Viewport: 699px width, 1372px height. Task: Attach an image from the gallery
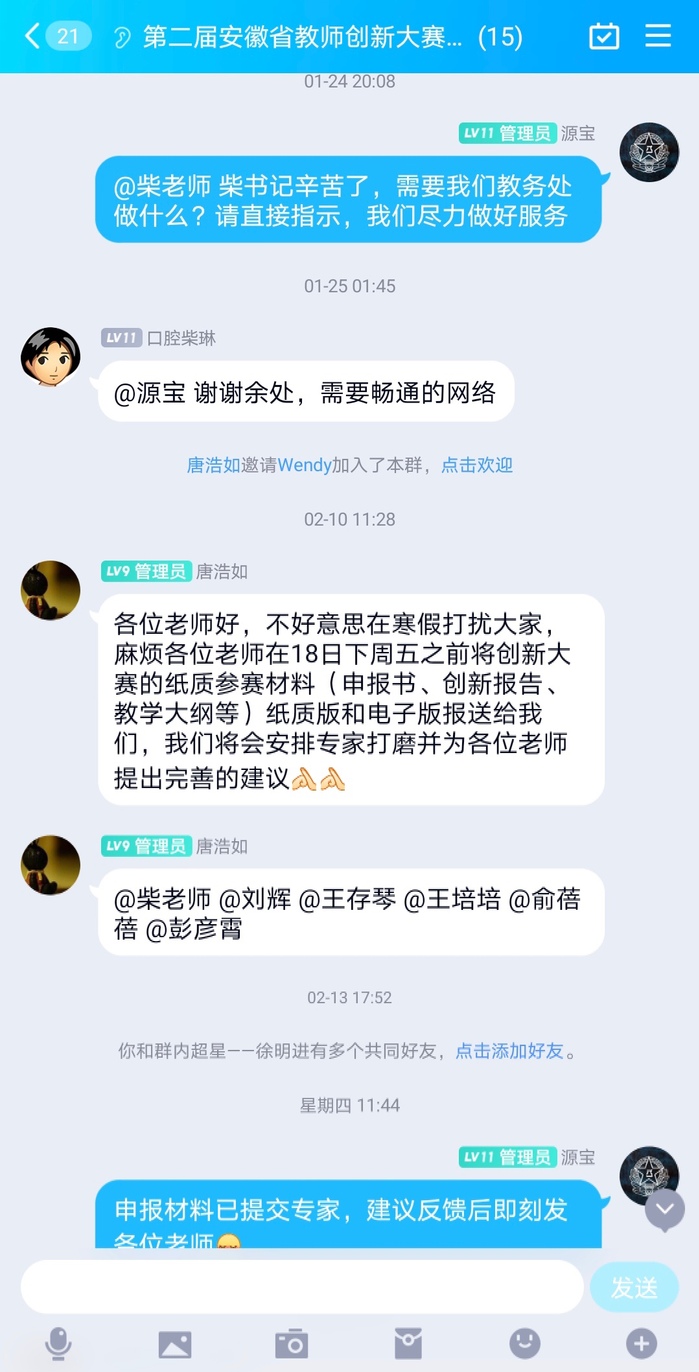175,1343
